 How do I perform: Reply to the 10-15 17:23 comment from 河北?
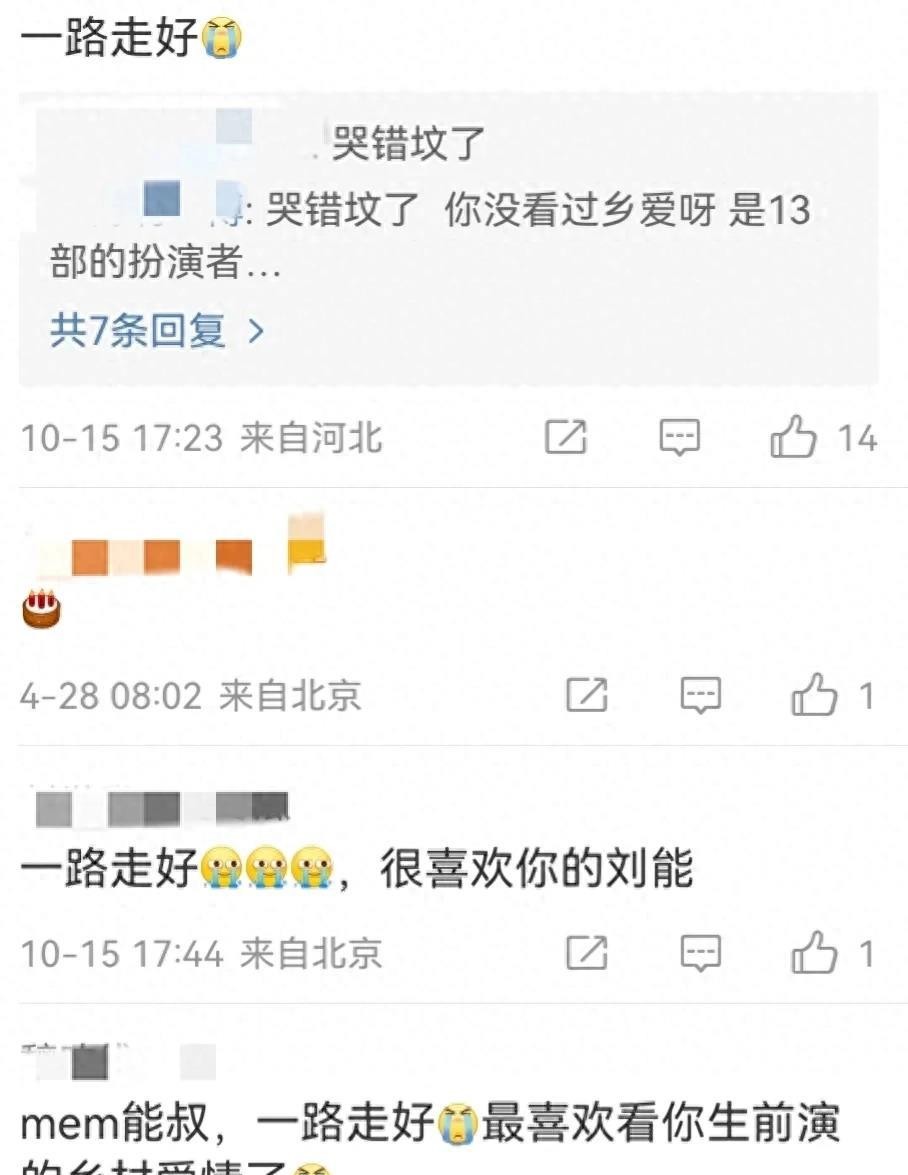coord(680,438)
